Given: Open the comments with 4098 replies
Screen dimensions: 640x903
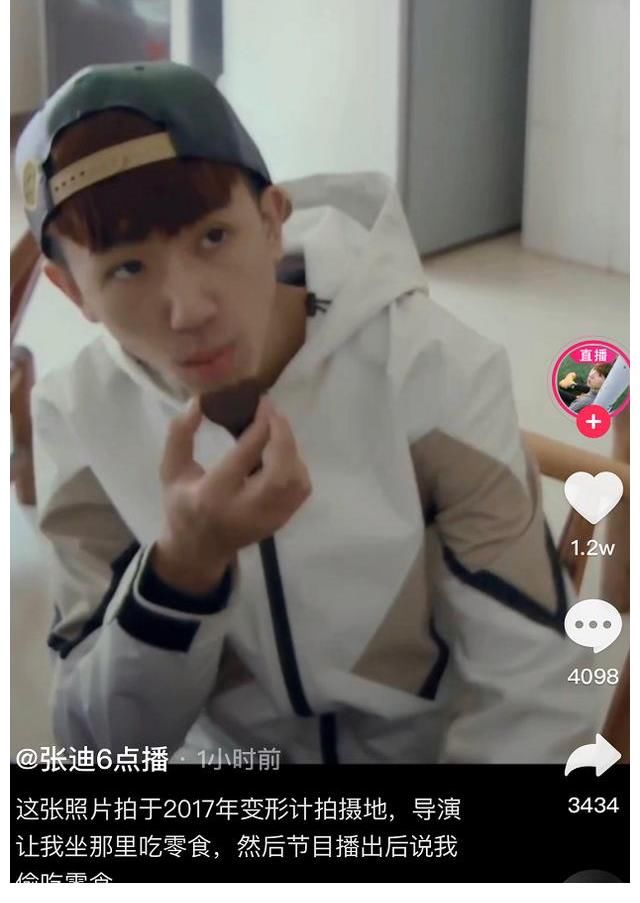Looking at the screenshot, I should point(593,627).
